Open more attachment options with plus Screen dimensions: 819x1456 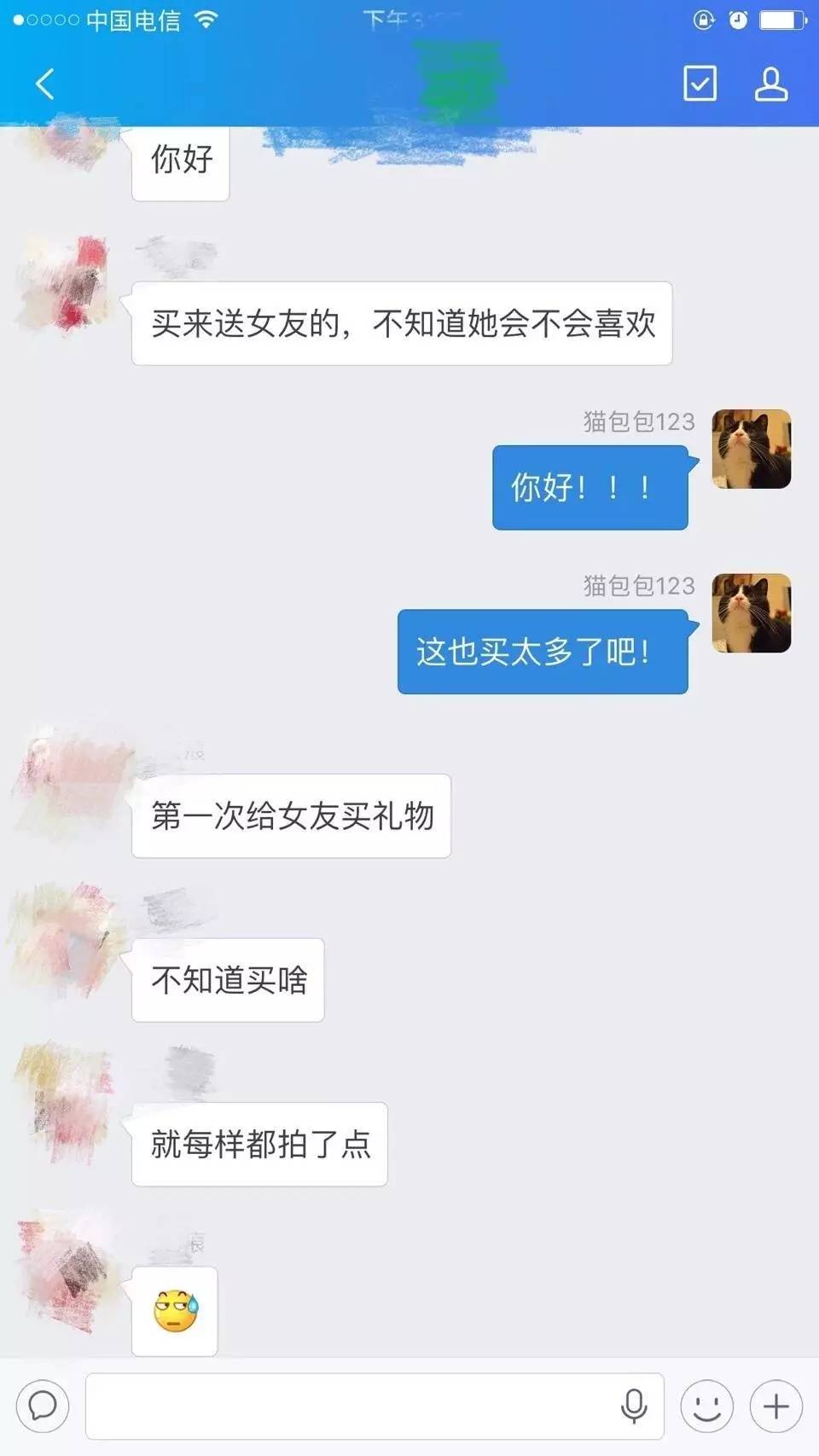click(x=775, y=1405)
